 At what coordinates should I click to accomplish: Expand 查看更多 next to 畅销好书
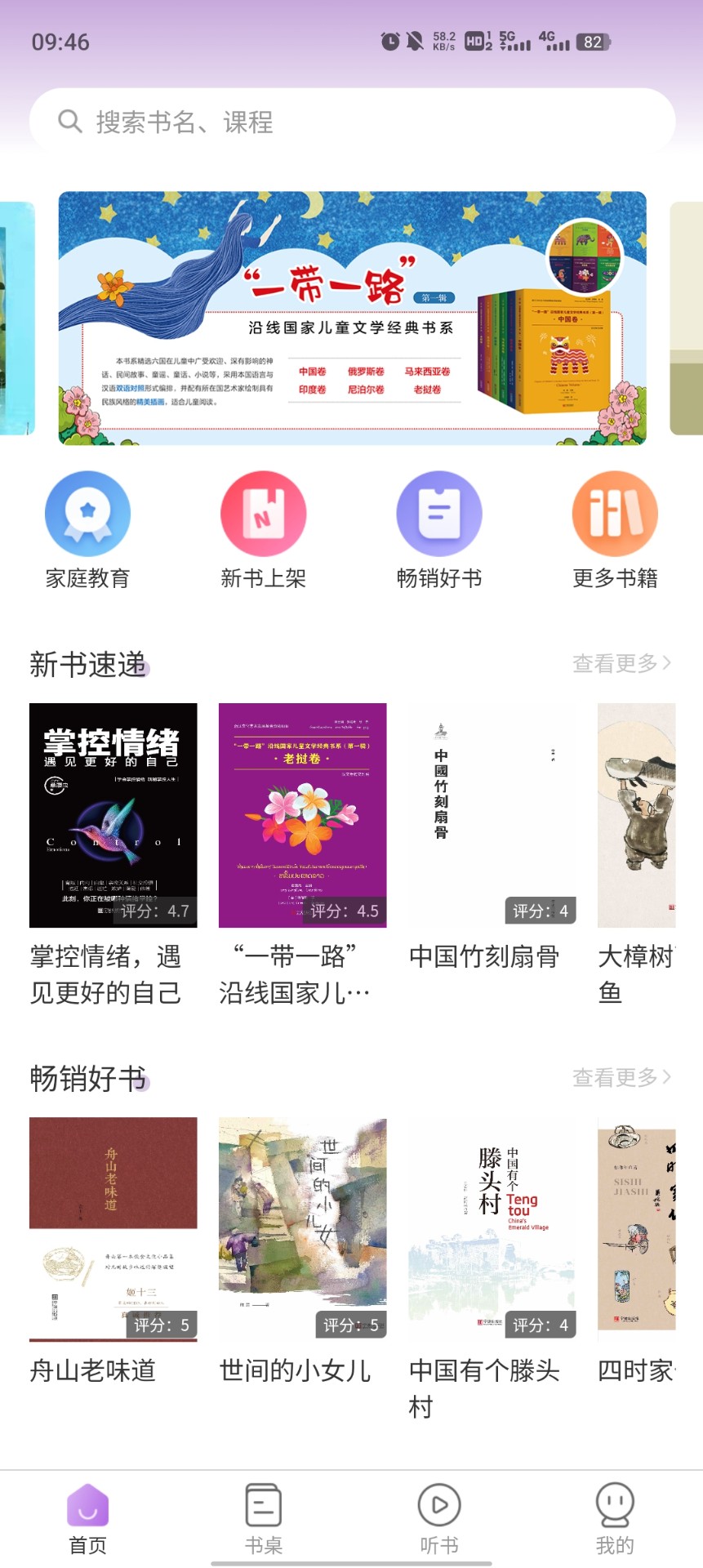tap(622, 1078)
